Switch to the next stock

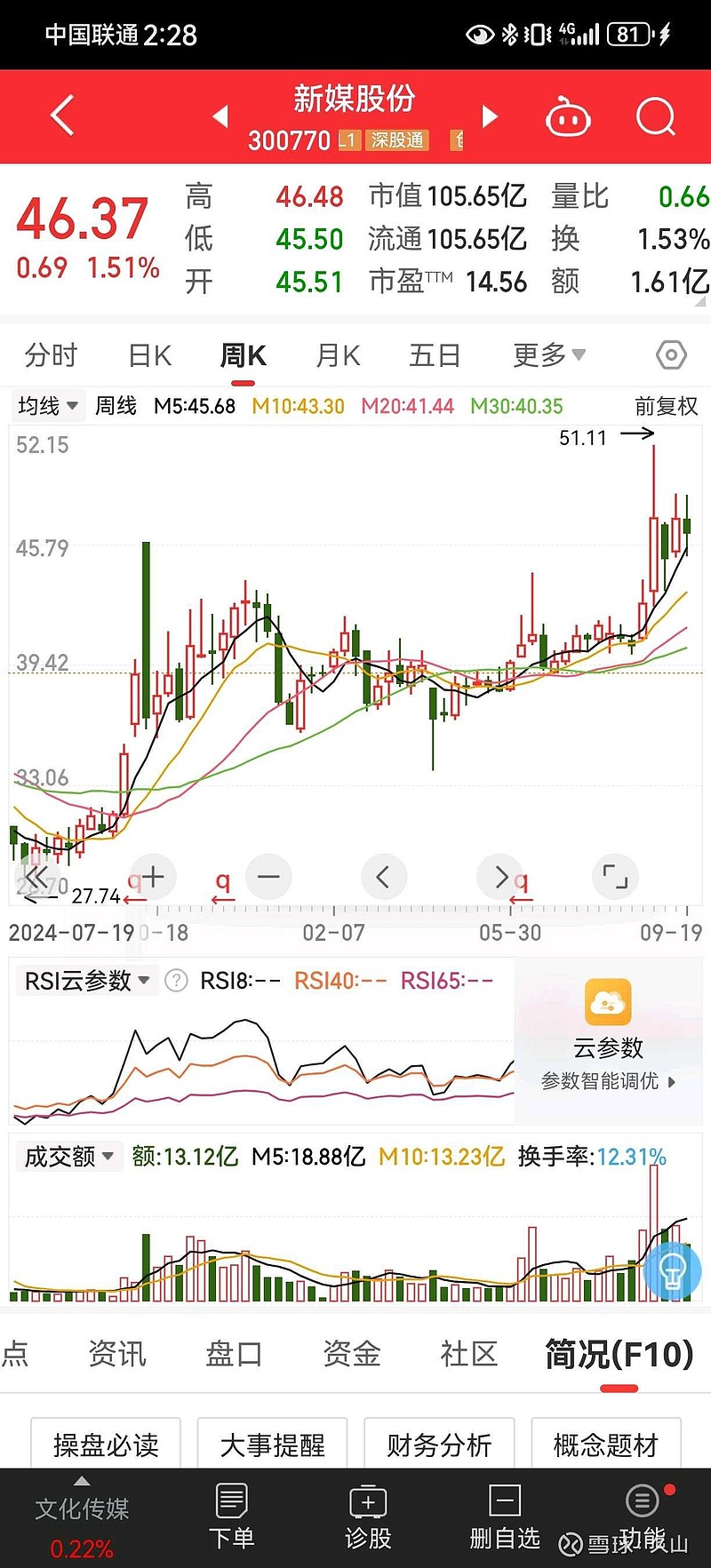coord(489,116)
